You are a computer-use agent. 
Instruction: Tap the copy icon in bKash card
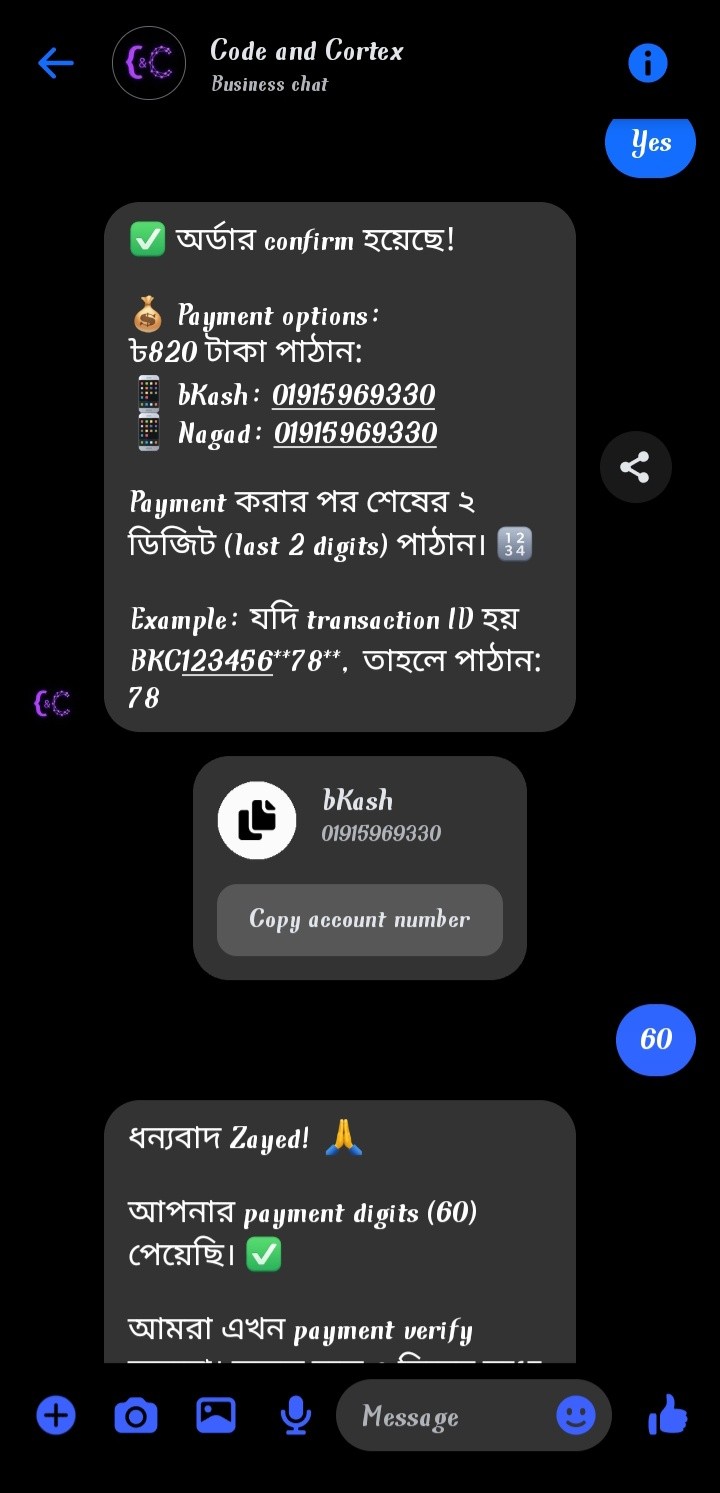coord(257,820)
